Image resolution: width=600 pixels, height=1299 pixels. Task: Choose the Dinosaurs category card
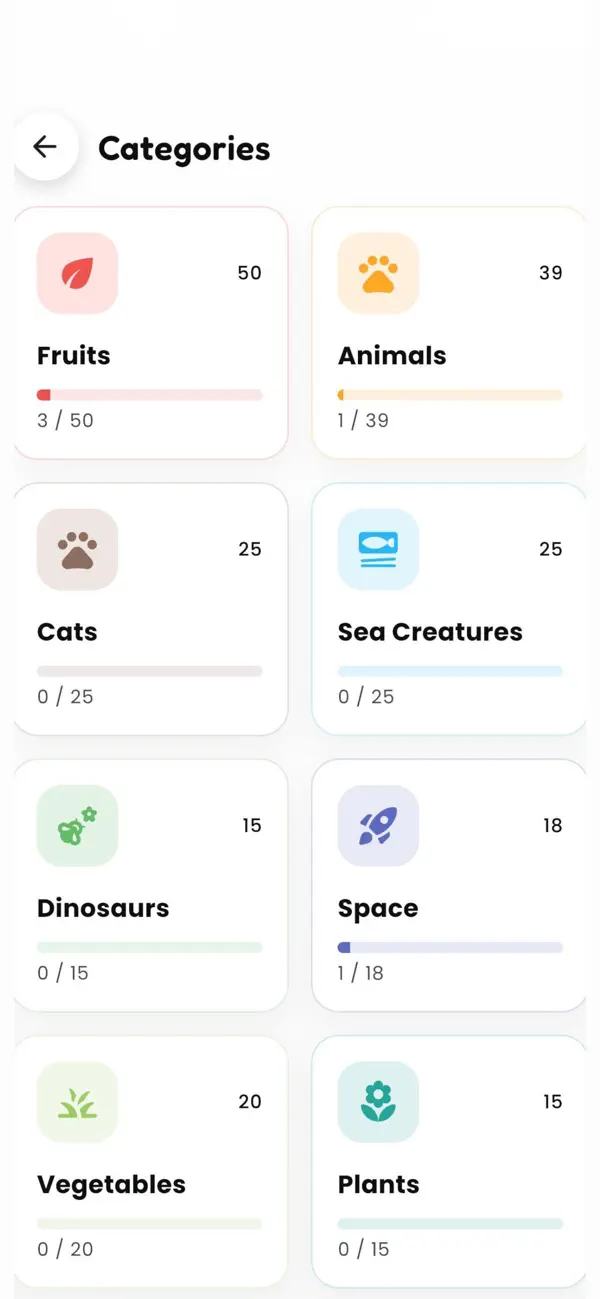pyautogui.click(x=151, y=885)
